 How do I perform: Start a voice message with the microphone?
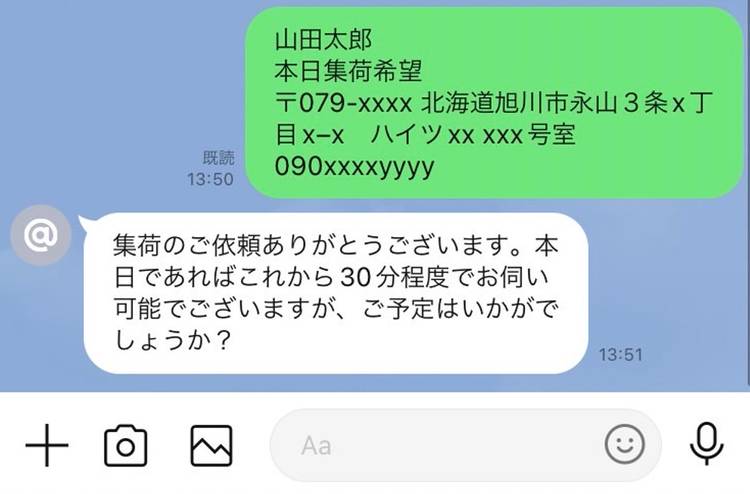[x=707, y=445]
